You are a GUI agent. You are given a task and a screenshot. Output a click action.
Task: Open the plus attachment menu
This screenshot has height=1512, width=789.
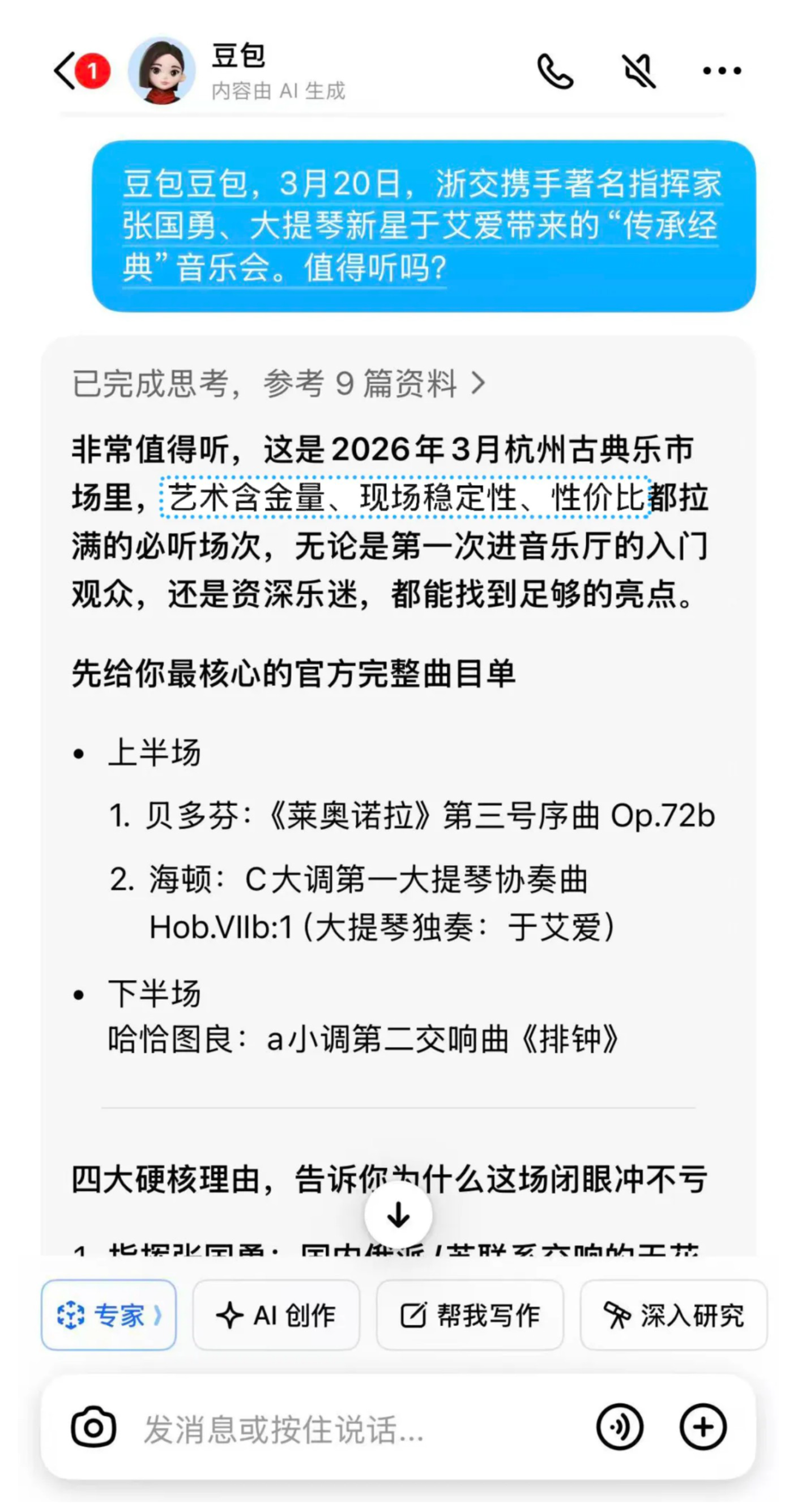pos(703,1427)
